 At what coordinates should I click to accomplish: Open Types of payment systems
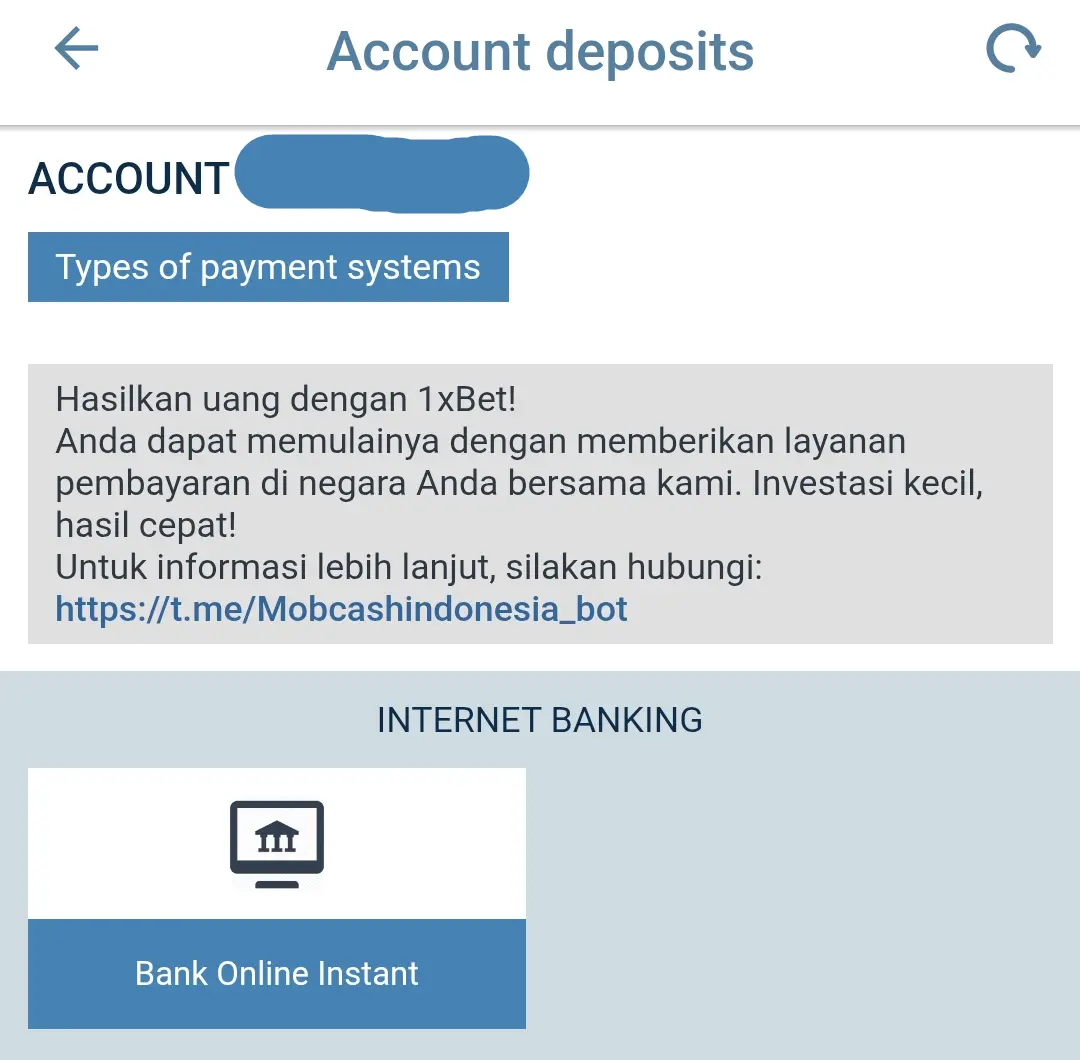point(268,267)
